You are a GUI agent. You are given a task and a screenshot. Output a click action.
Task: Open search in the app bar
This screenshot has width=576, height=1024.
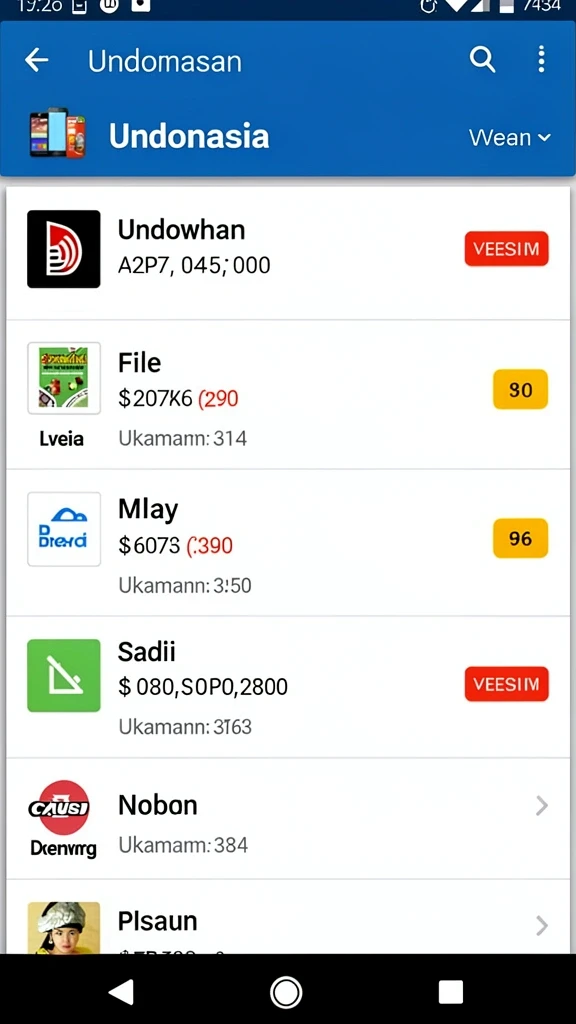[x=482, y=60]
